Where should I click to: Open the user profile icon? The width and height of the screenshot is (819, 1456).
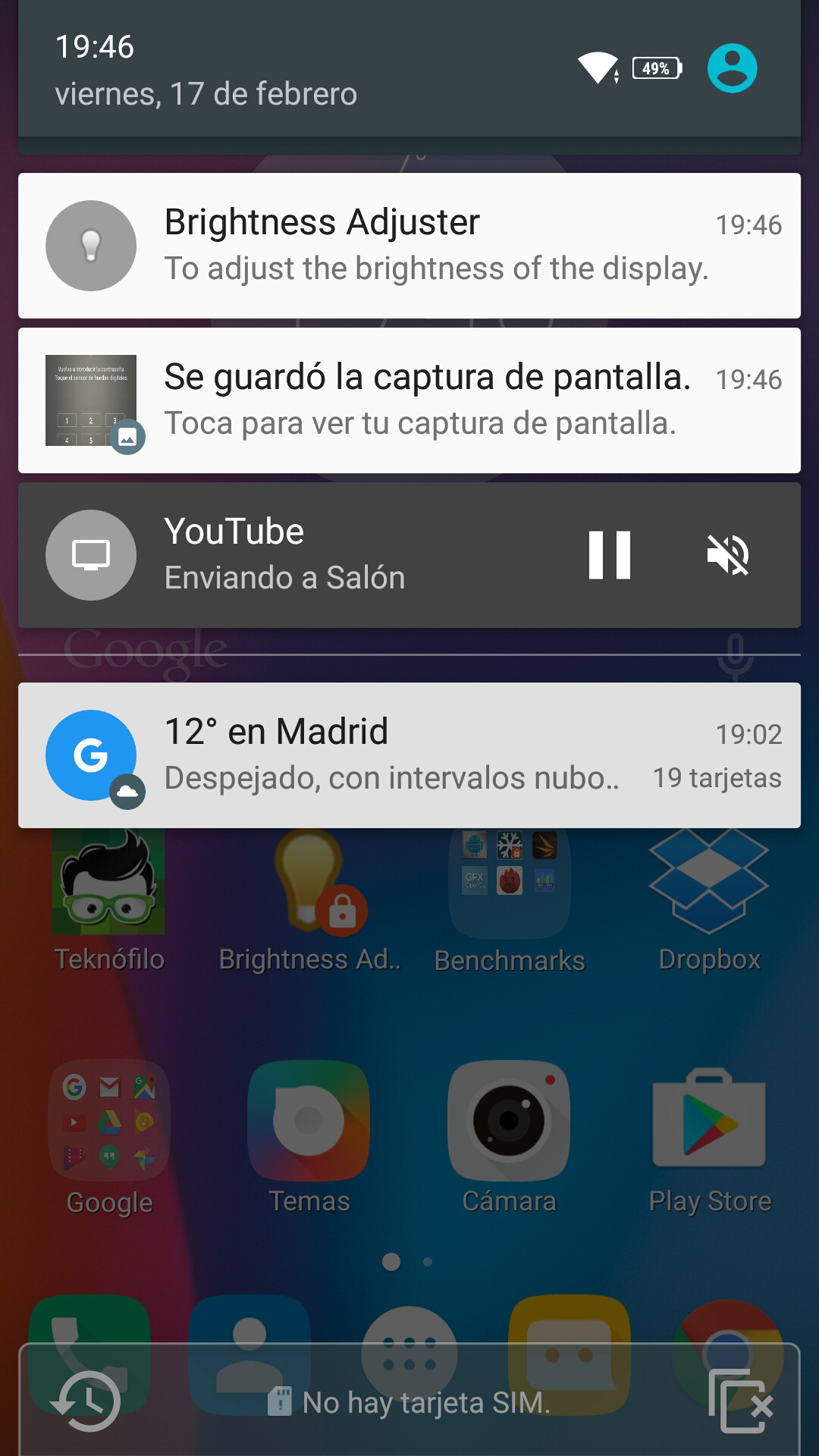pos(732,68)
